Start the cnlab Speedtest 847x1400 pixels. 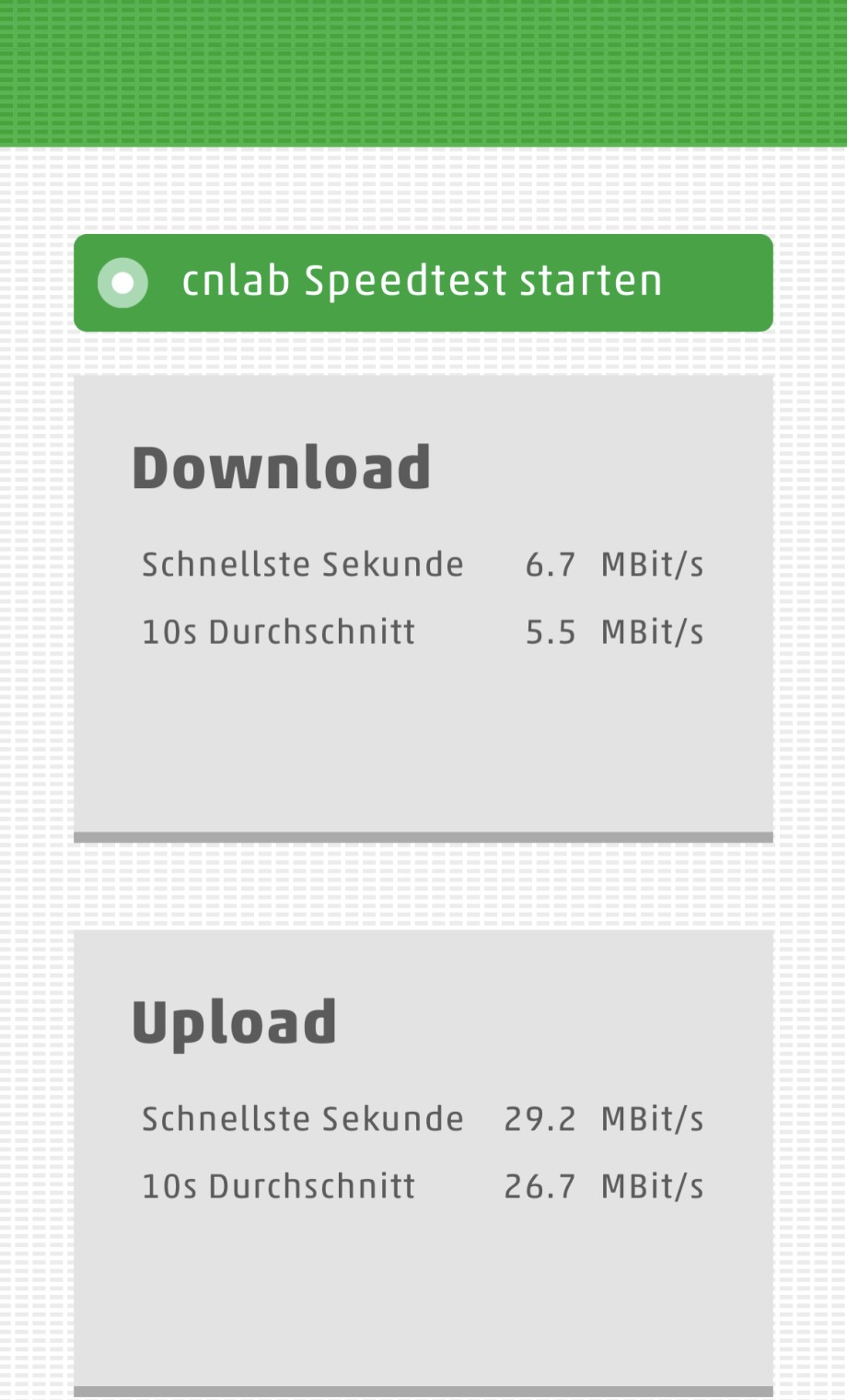tap(423, 283)
